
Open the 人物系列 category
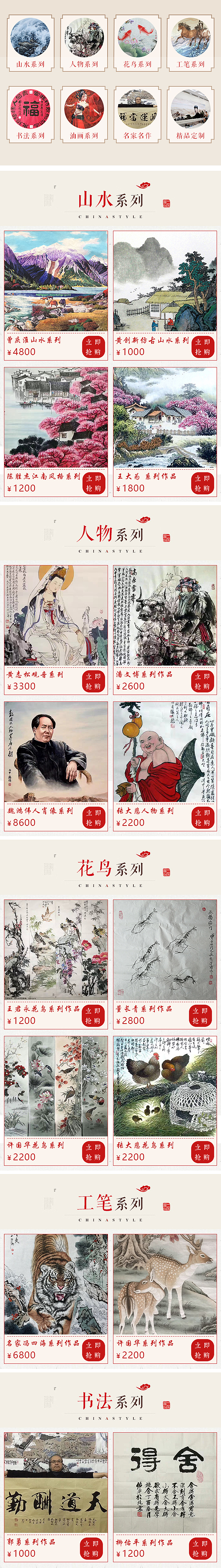[84, 44]
